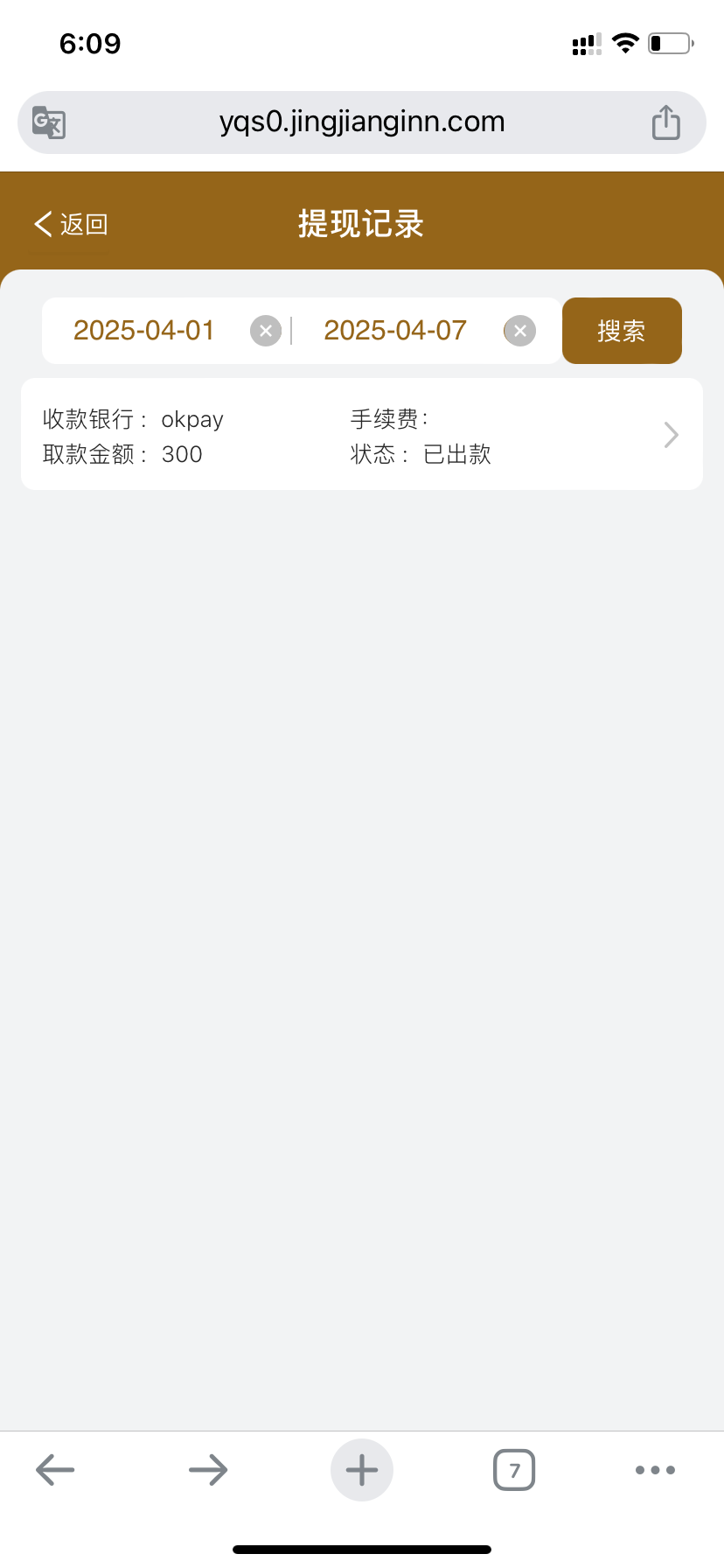This screenshot has height=1568, width=724.
Task: Tap the 搜索 search button
Action: tap(622, 331)
